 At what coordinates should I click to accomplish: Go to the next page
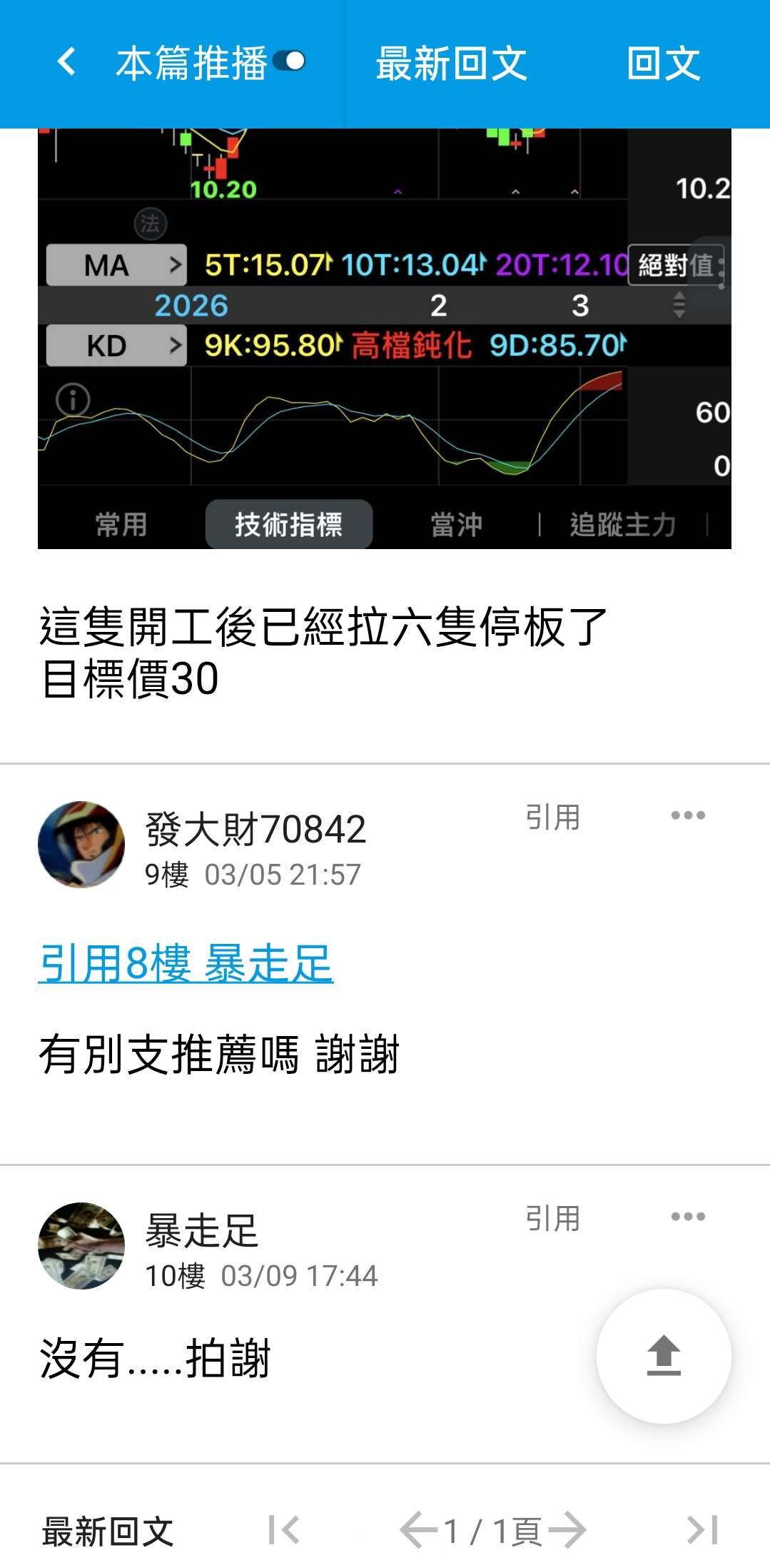click(x=569, y=1530)
